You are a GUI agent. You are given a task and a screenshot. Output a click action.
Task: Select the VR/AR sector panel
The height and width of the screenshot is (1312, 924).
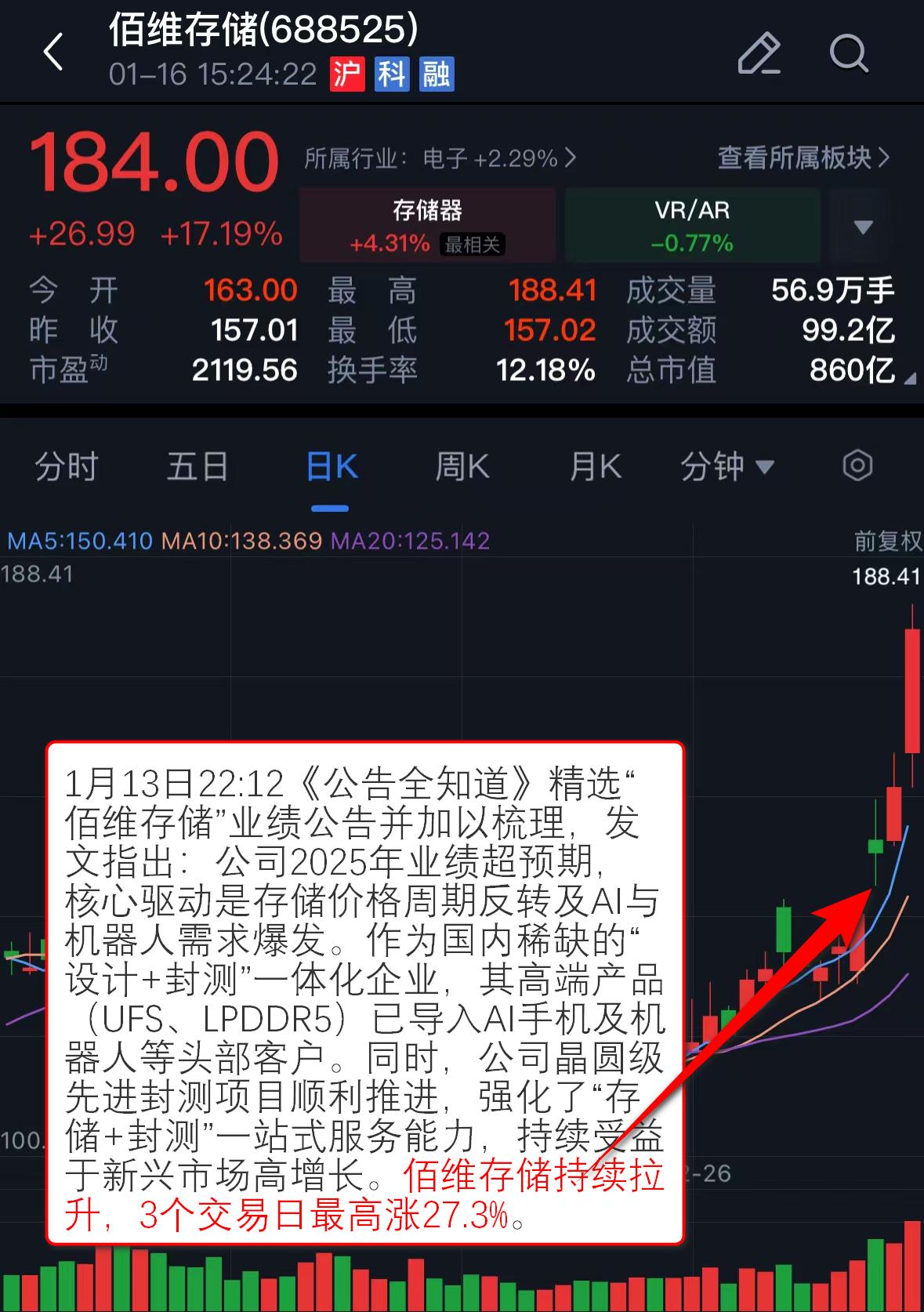click(x=691, y=223)
